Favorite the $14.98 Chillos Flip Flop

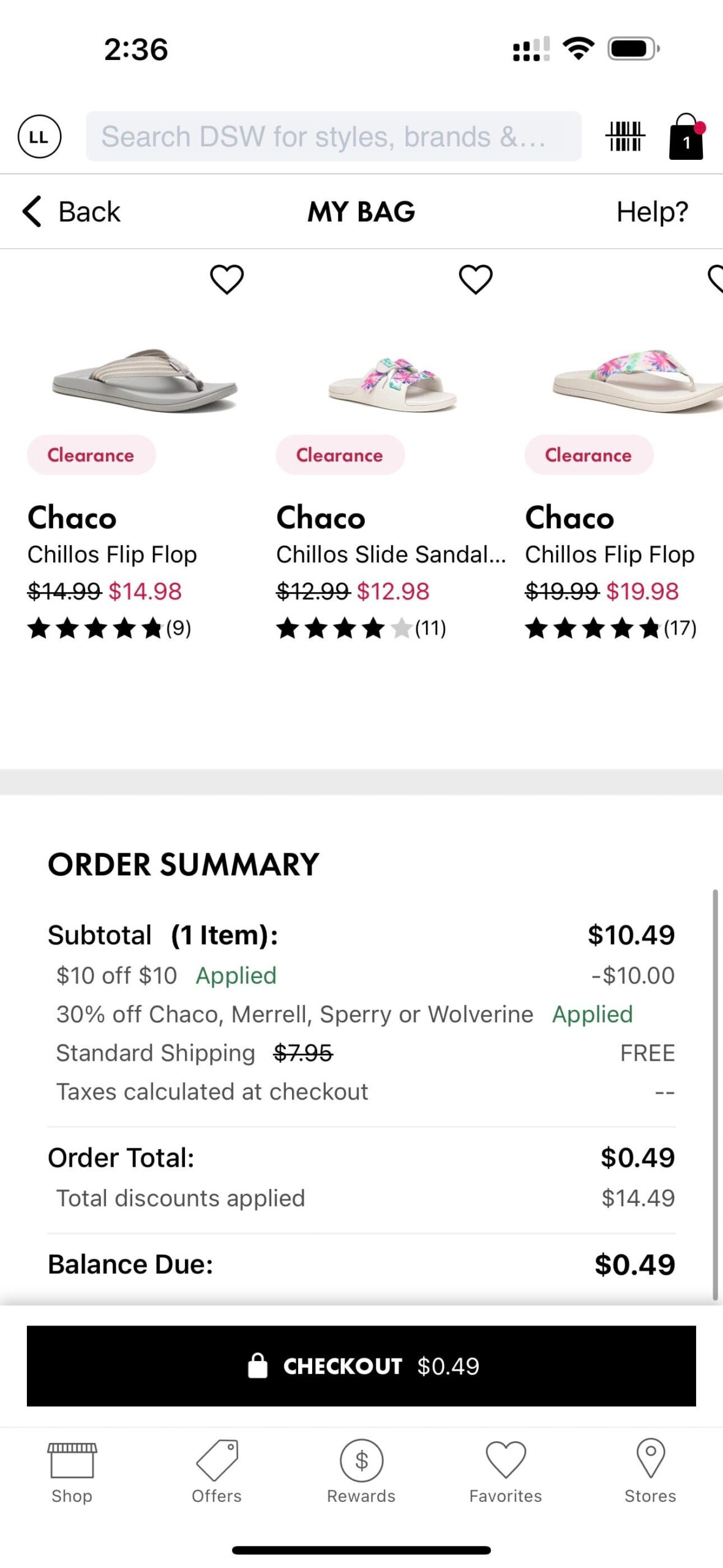click(x=227, y=279)
